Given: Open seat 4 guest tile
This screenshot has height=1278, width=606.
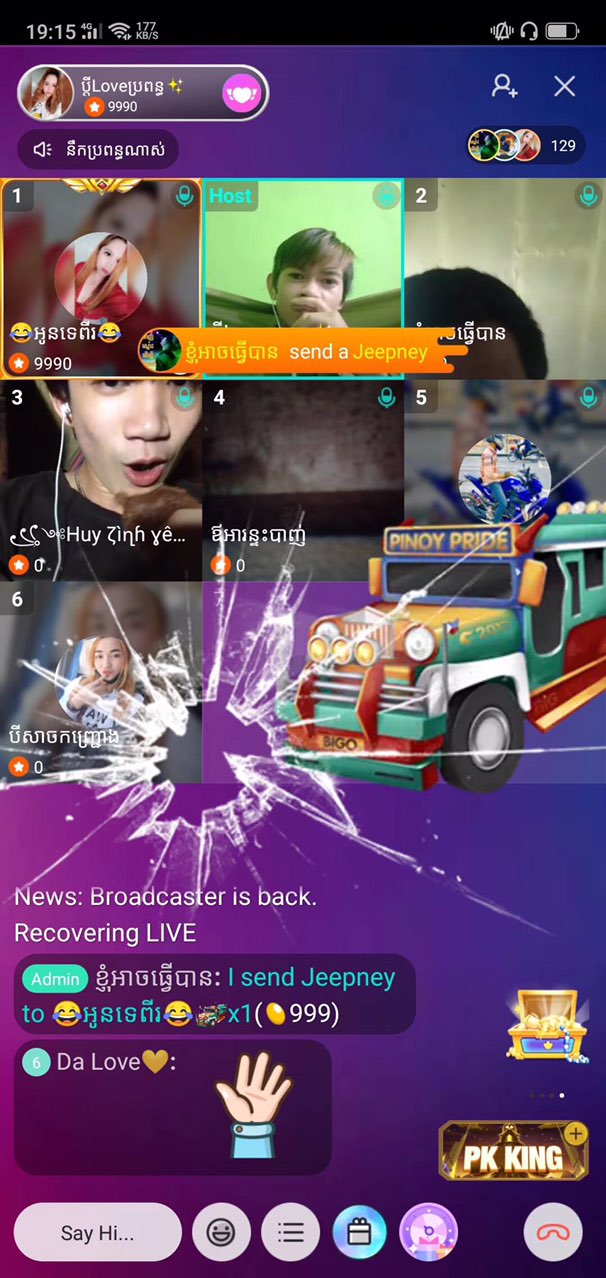Looking at the screenshot, I should [x=303, y=480].
